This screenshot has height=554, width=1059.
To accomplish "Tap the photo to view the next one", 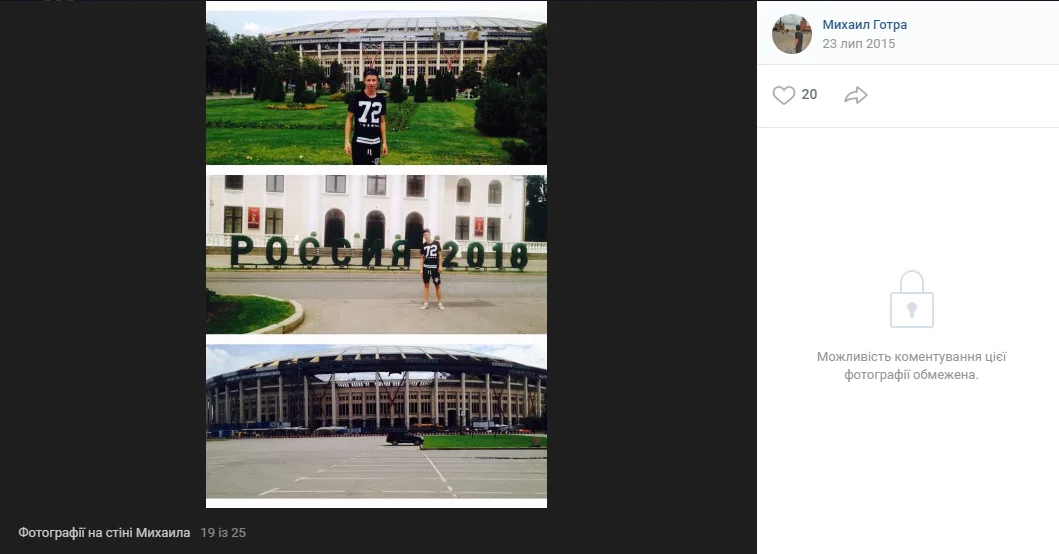I will point(376,254).
